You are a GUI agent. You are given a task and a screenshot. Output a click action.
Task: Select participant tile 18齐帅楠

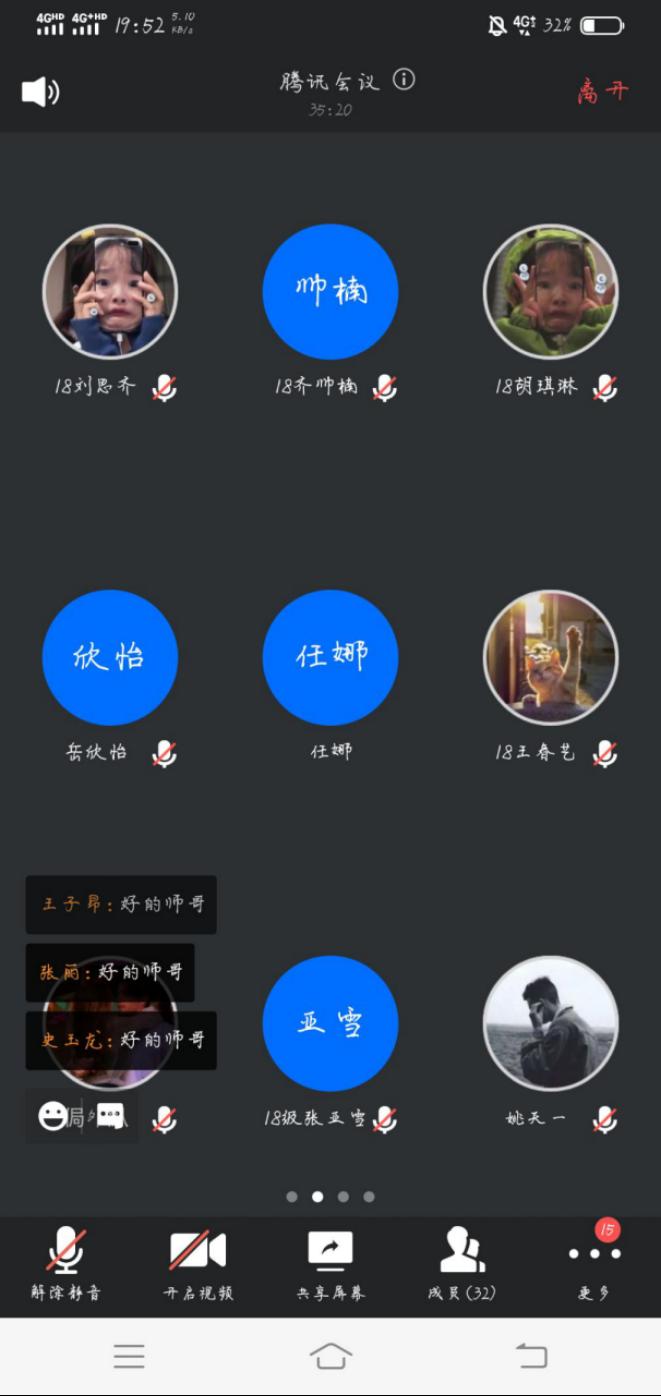pyautogui.click(x=330, y=292)
